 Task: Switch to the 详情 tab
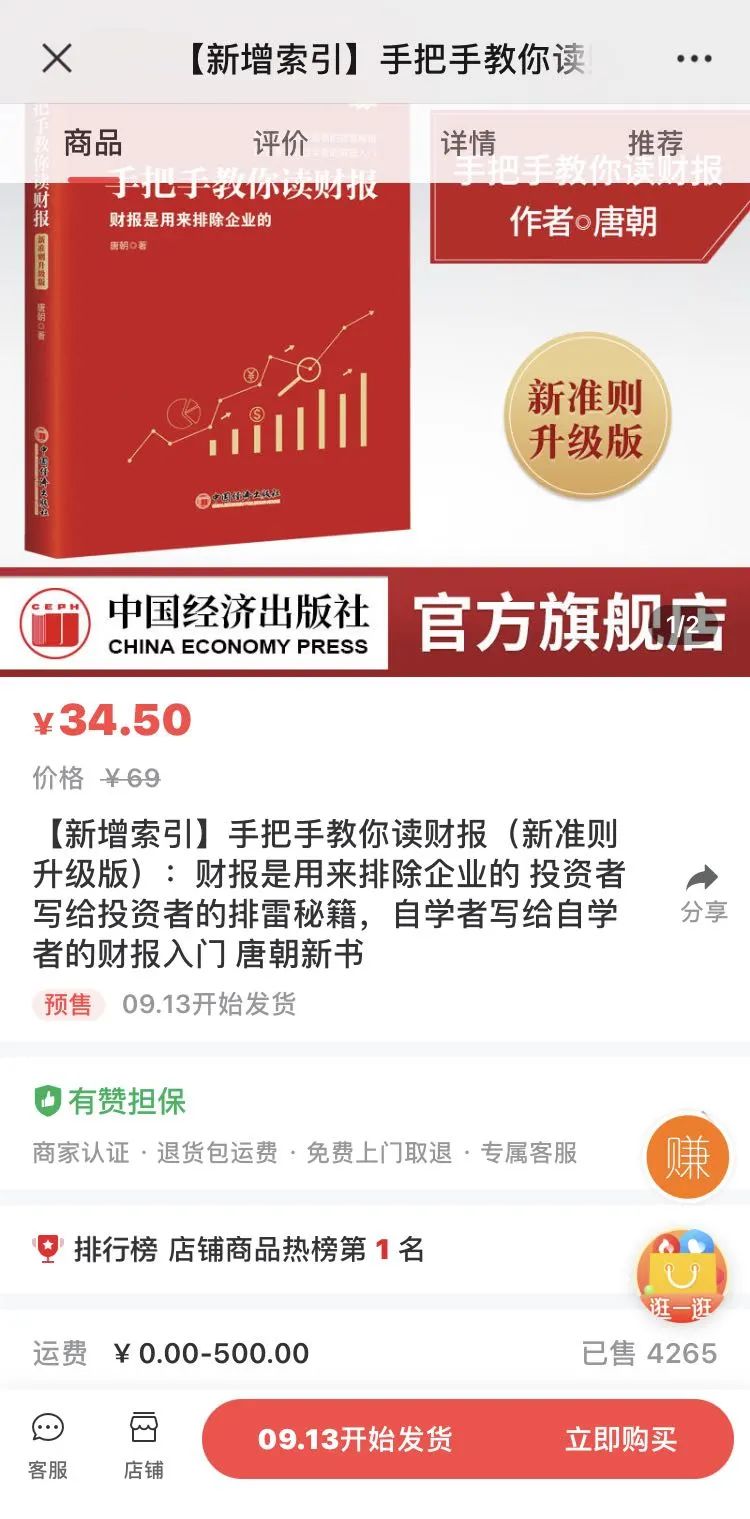tap(468, 143)
